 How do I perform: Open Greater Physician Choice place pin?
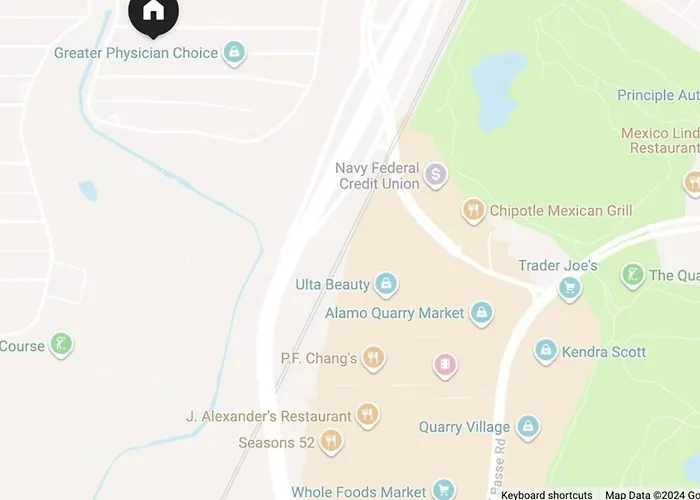tap(234, 52)
